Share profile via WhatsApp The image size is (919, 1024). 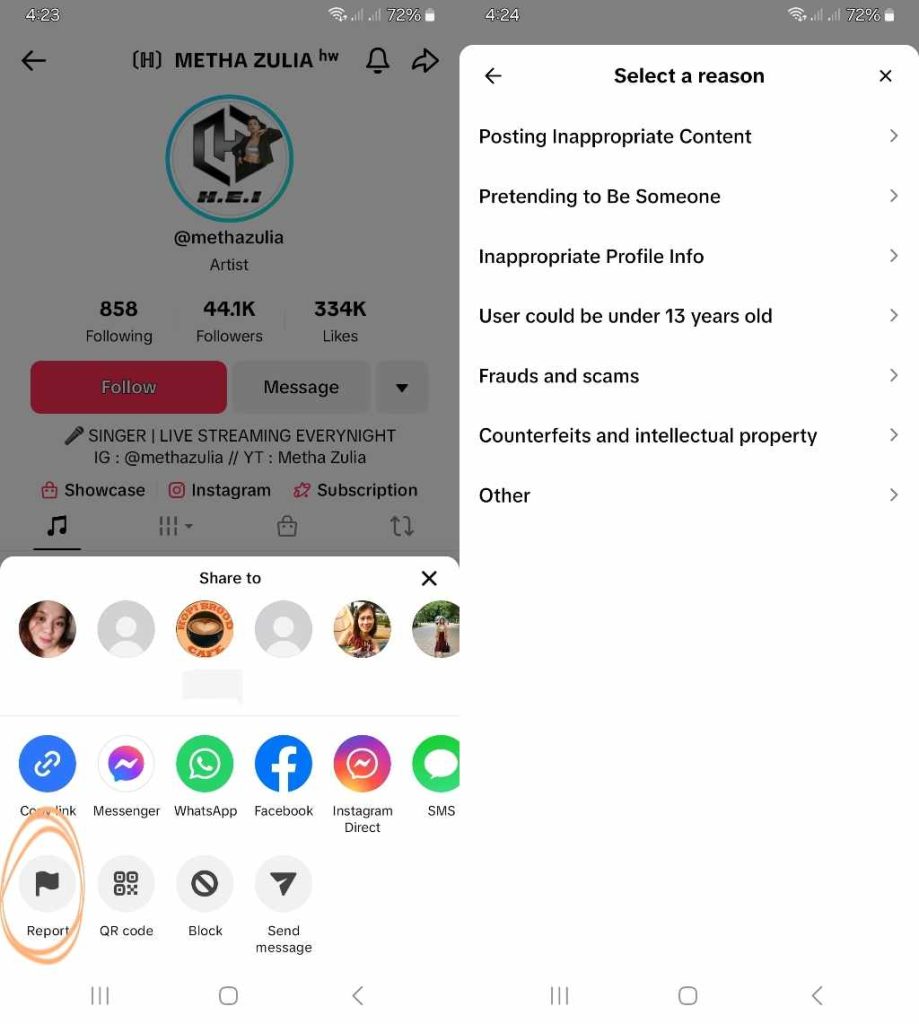tap(205, 765)
